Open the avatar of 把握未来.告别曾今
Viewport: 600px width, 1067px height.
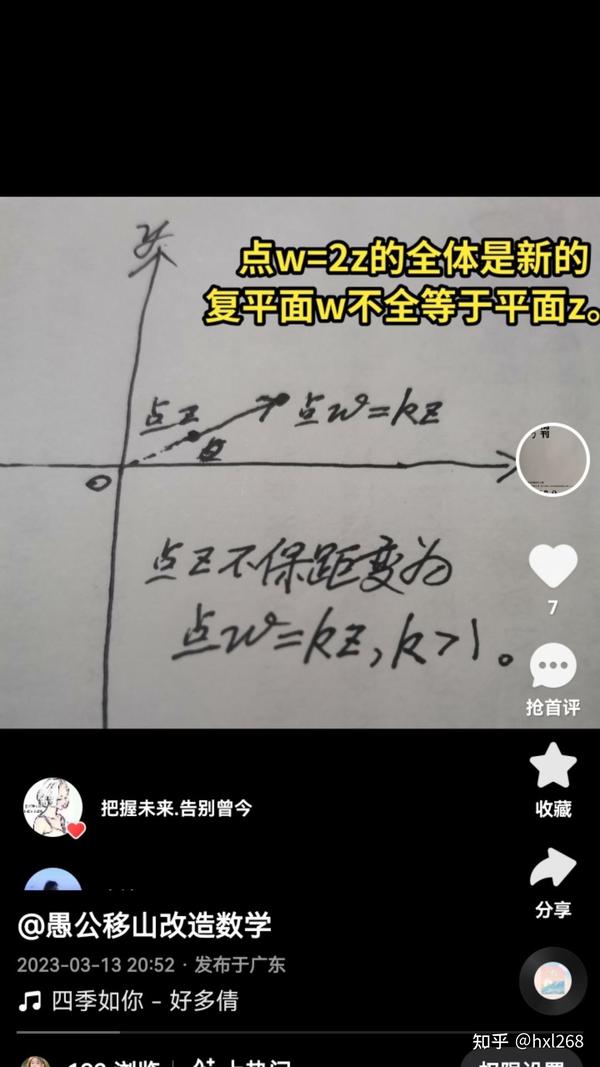pos(53,808)
